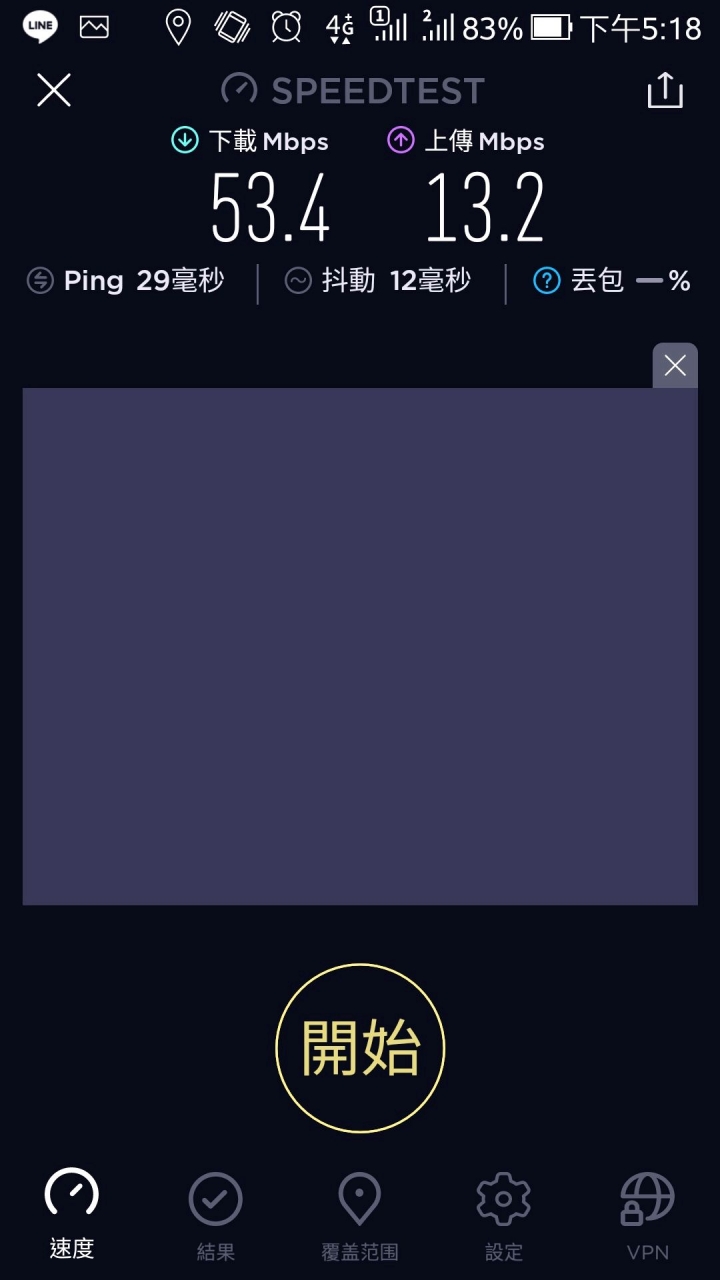Open packet loss help icon next to 丟包
Viewport: 720px width, 1280px height.
547,281
